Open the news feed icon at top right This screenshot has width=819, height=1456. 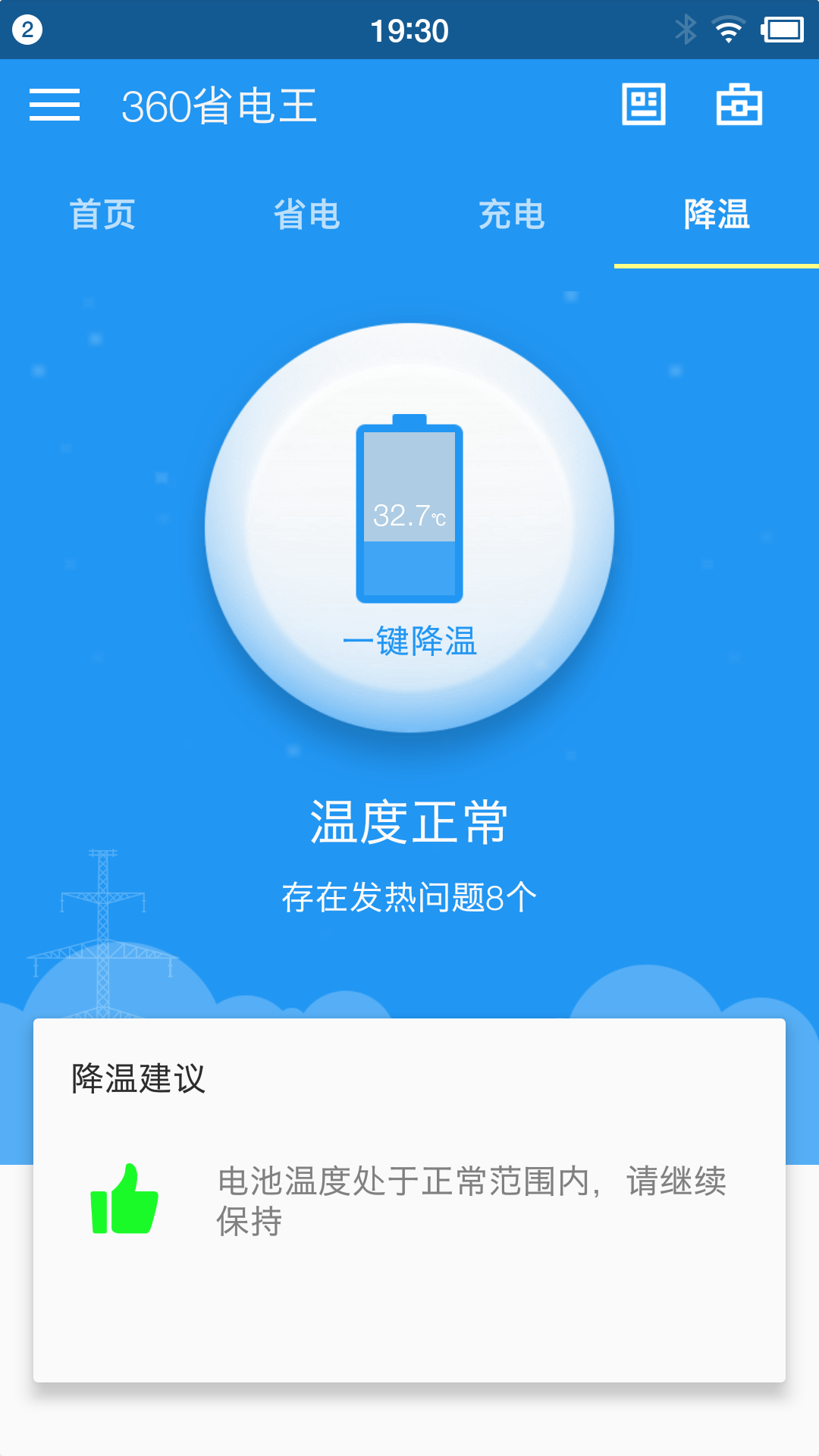(644, 105)
